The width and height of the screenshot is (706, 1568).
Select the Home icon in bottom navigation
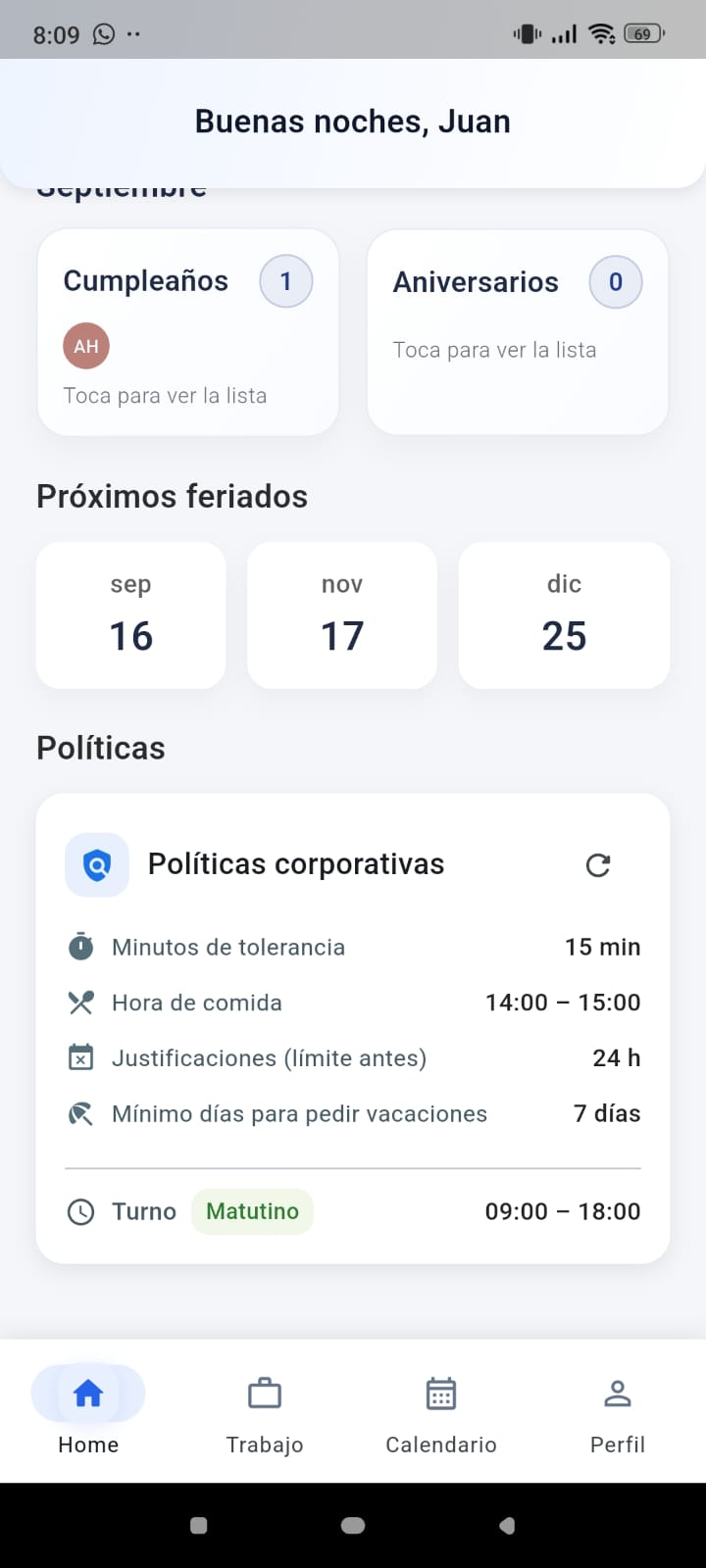tap(87, 1392)
